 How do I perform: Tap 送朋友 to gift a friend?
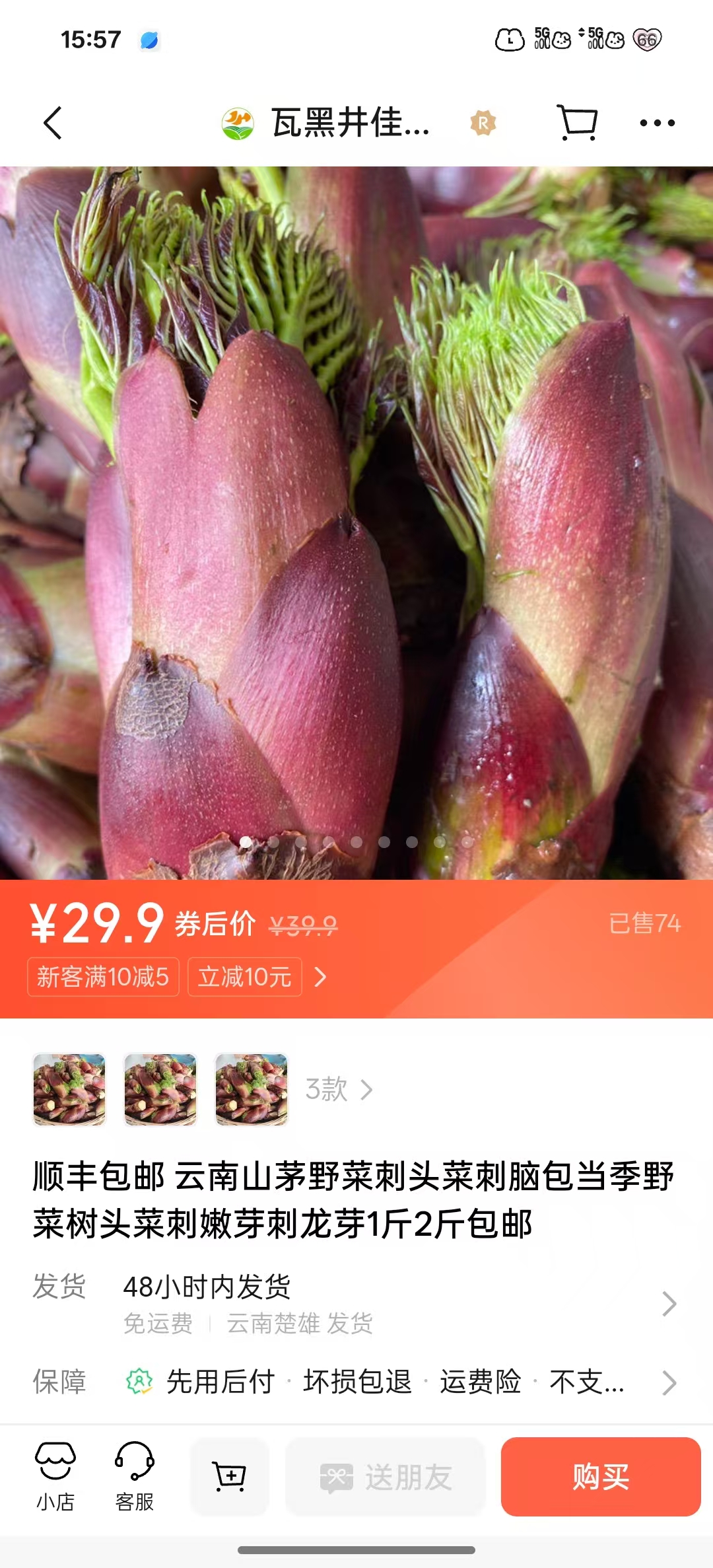(x=386, y=1477)
